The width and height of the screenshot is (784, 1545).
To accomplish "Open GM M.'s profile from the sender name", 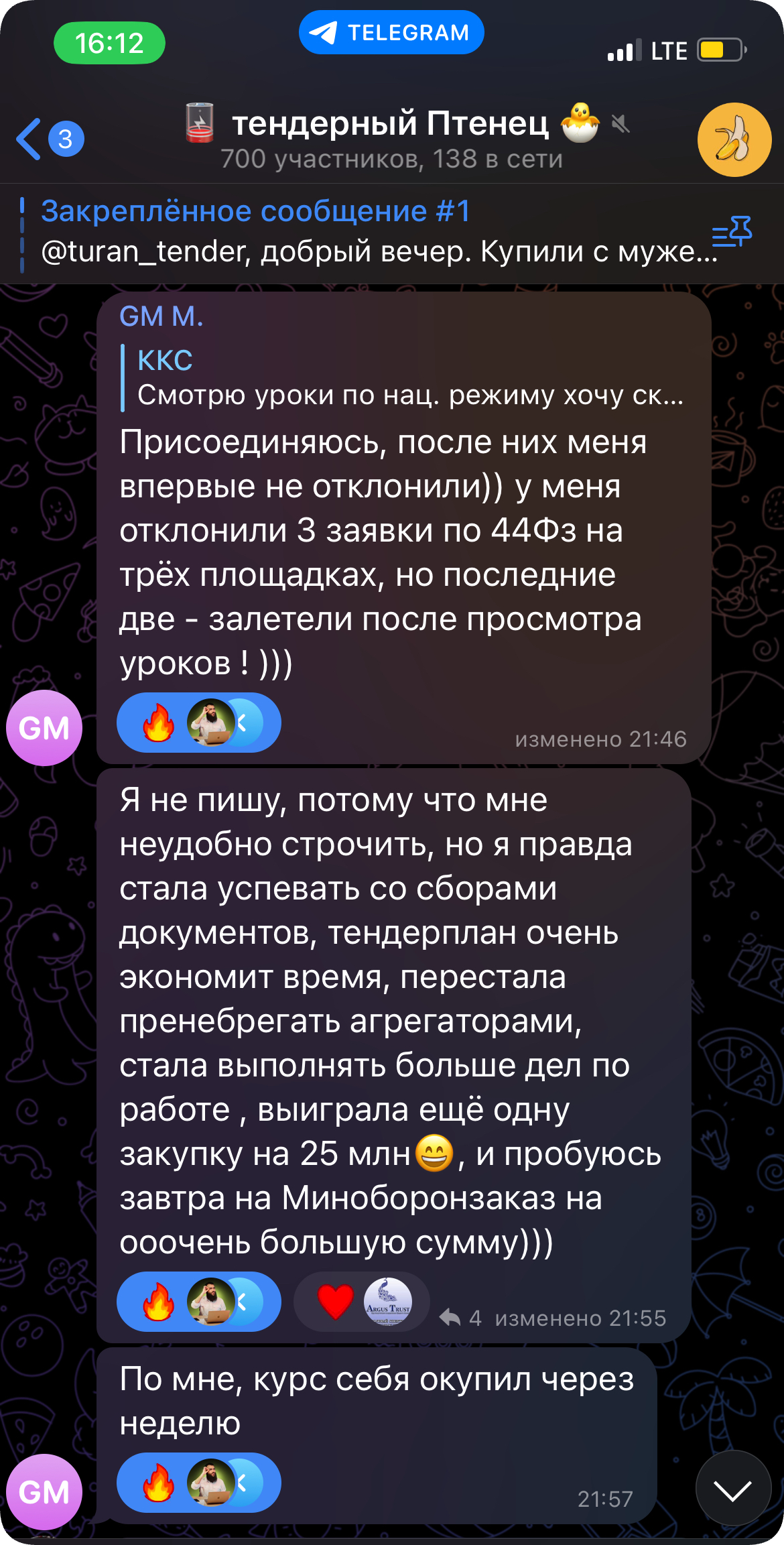I will coord(161,316).
